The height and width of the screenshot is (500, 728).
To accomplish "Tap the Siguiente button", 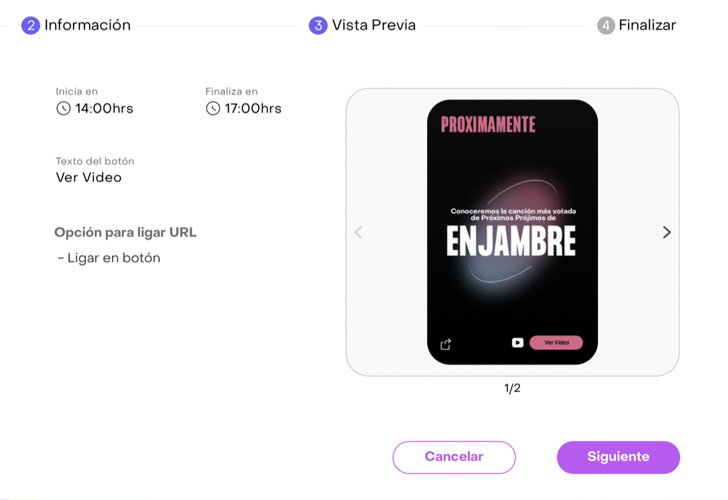I will point(618,457).
